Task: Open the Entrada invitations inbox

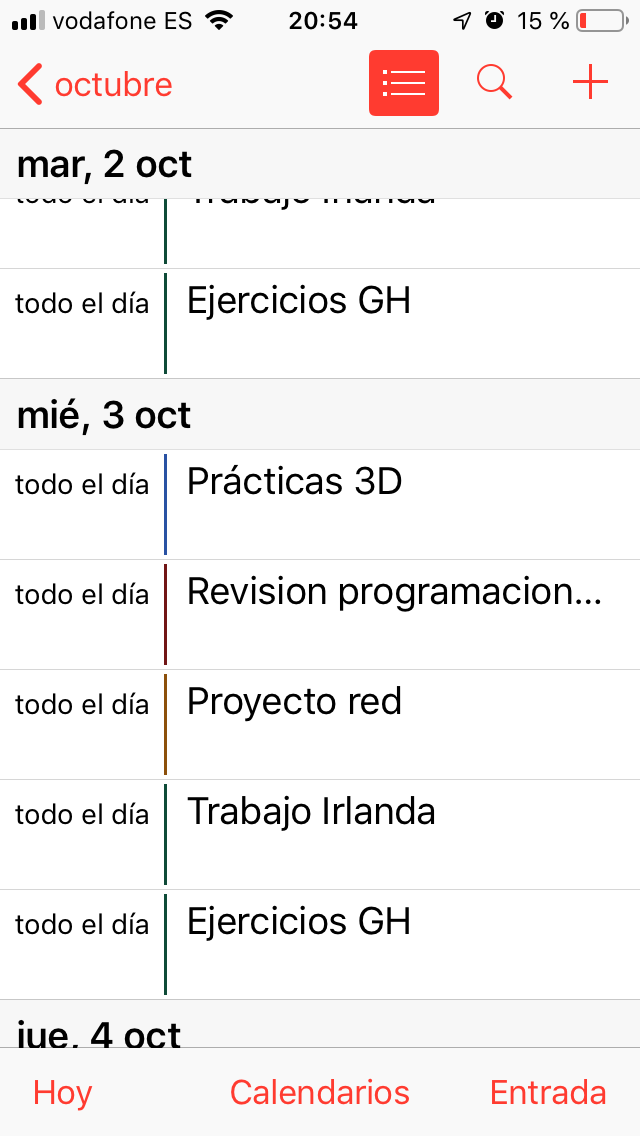Action: [x=548, y=1093]
